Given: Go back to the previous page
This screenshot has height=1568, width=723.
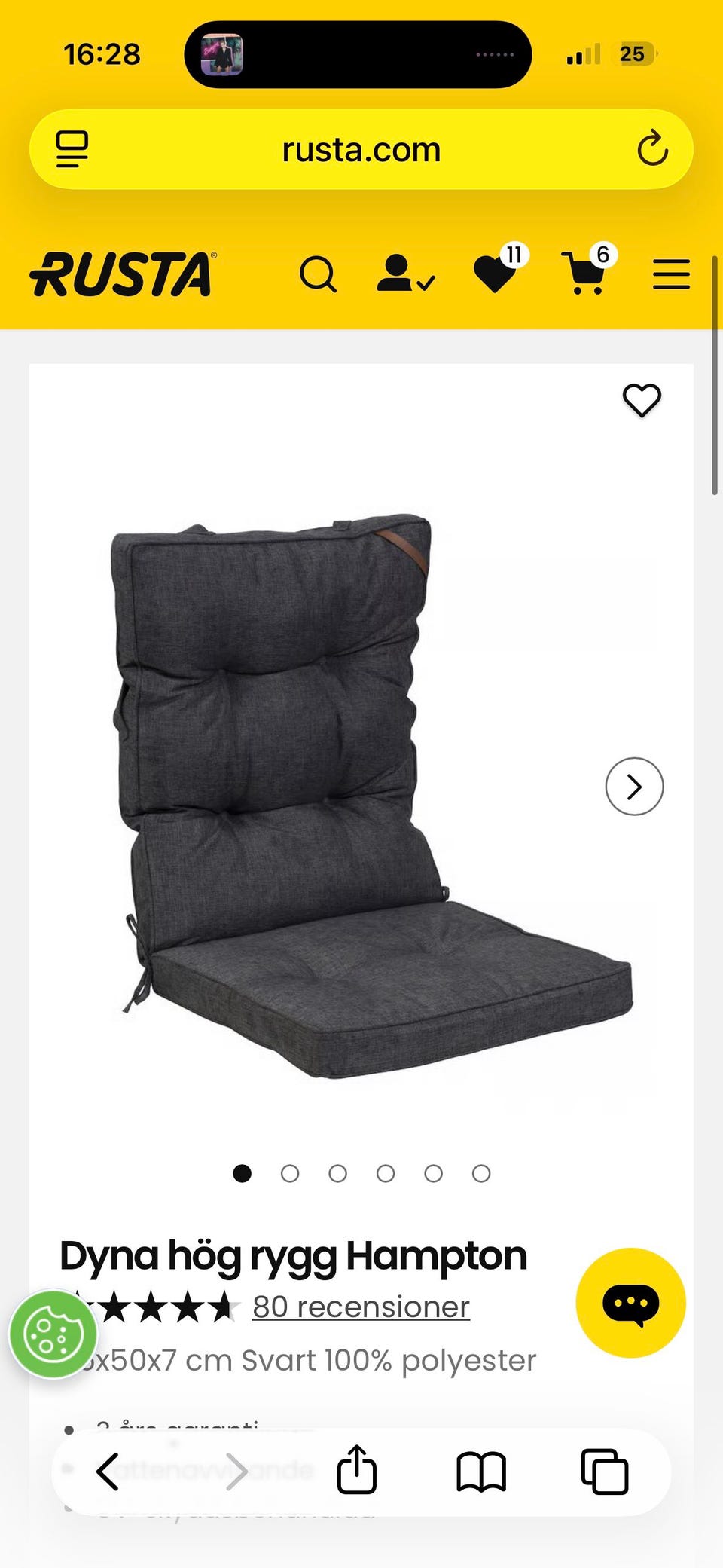Looking at the screenshot, I should point(108,1471).
